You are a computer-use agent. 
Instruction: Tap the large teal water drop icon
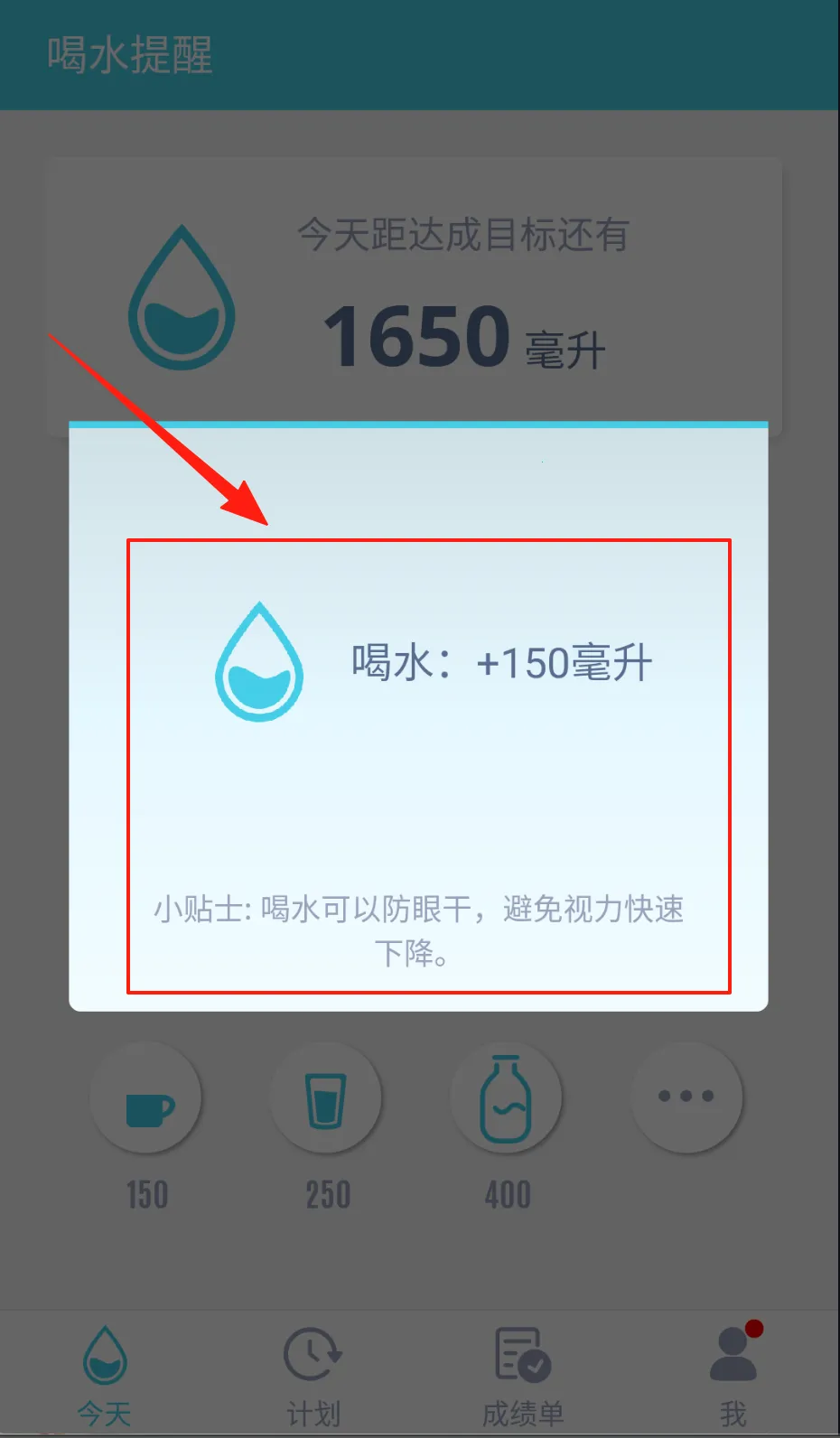tap(181, 298)
